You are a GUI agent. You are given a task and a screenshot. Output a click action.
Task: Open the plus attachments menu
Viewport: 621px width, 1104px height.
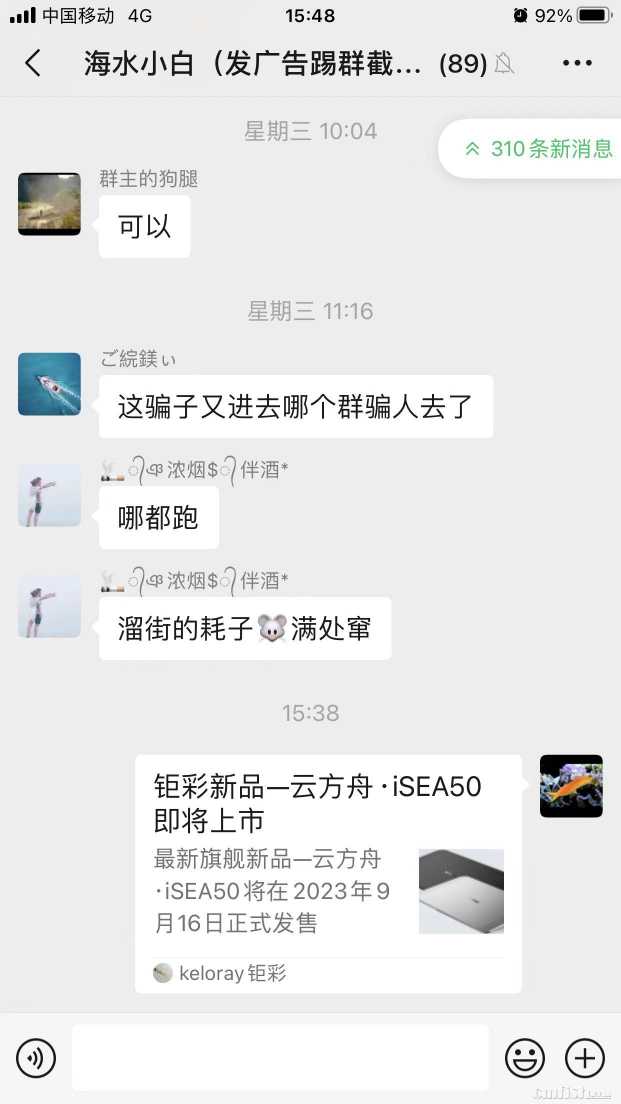coord(585,1057)
